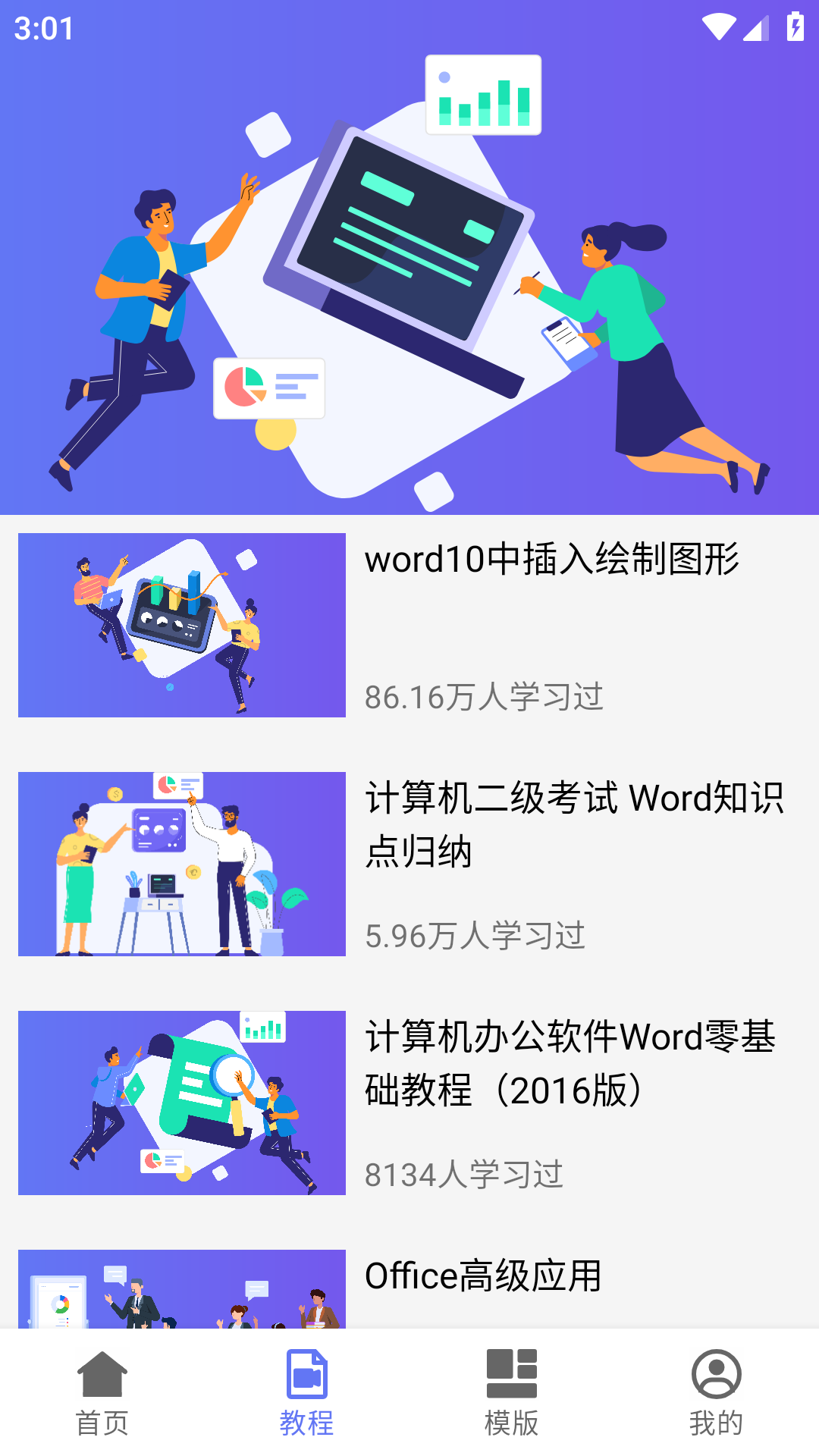Switch to the 首页 tab
The width and height of the screenshot is (819, 1456).
tap(102, 1392)
